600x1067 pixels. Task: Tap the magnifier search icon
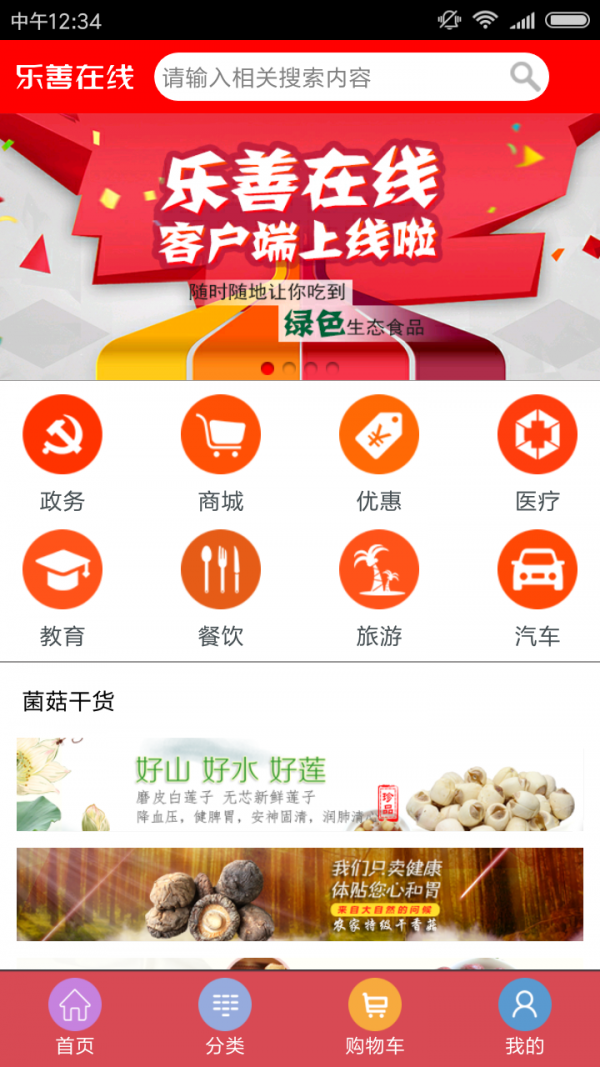point(525,77)
